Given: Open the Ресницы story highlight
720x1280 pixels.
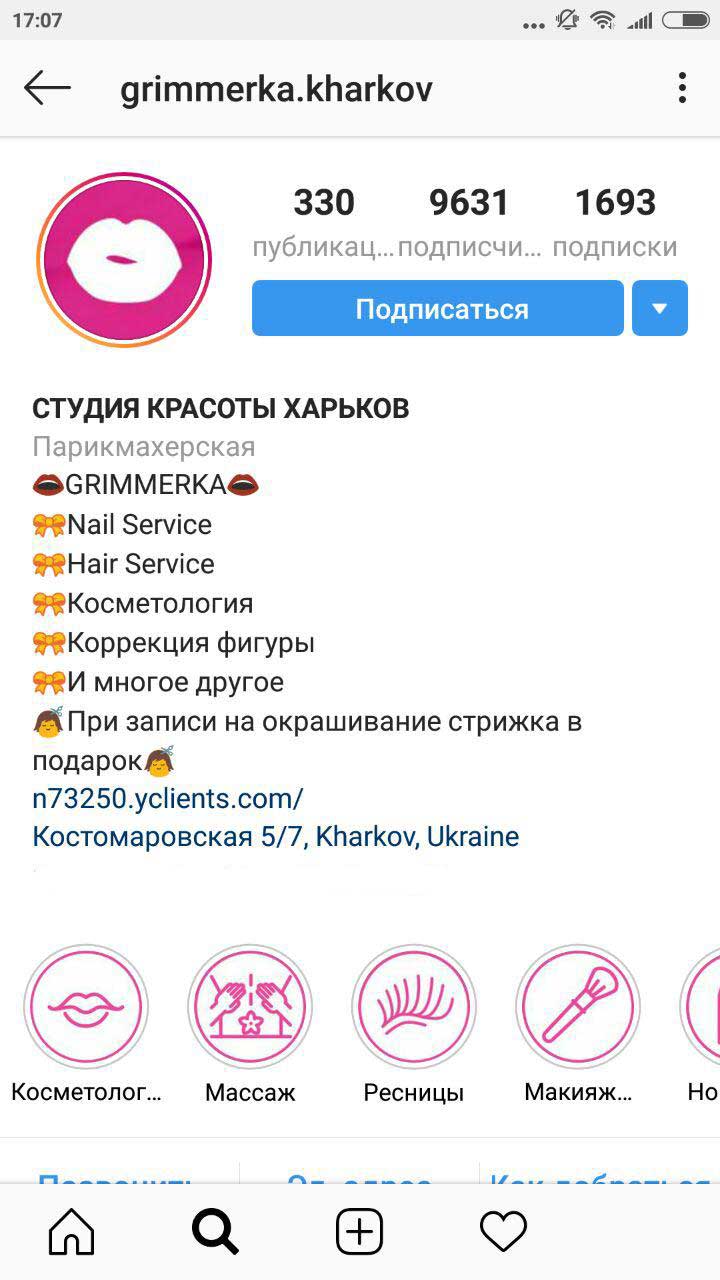Looking at the screenshot, I should tap(414, 1024).
